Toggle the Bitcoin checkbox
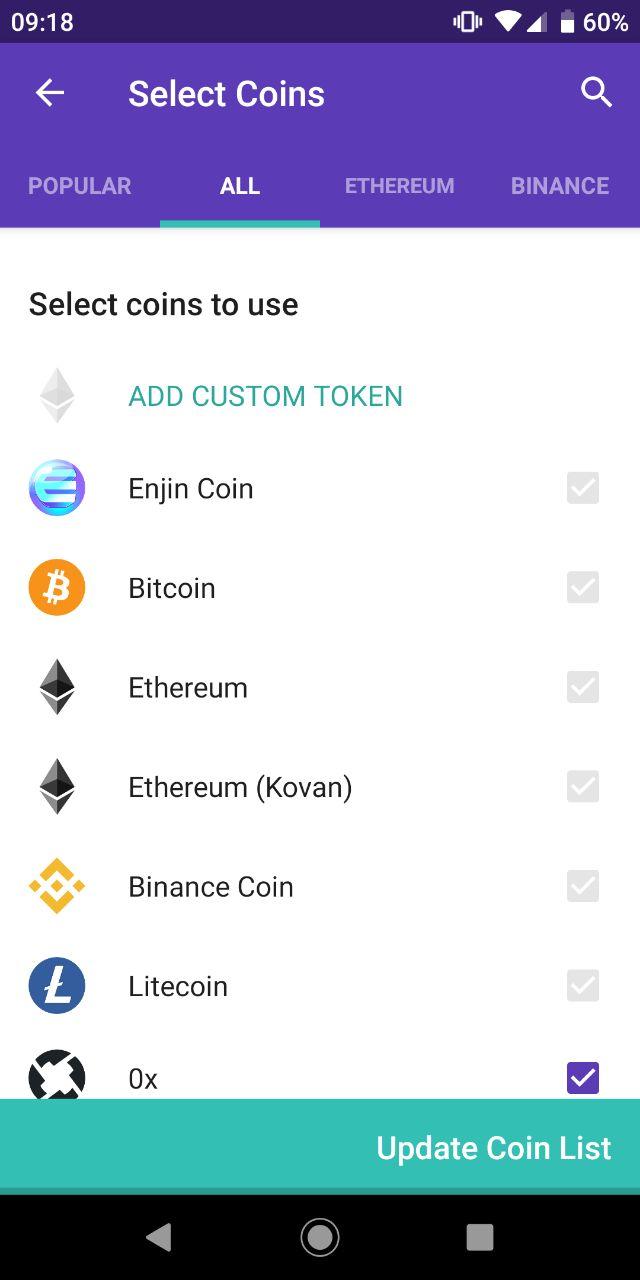Screen dimensions: 640x1280 (583, 587)
